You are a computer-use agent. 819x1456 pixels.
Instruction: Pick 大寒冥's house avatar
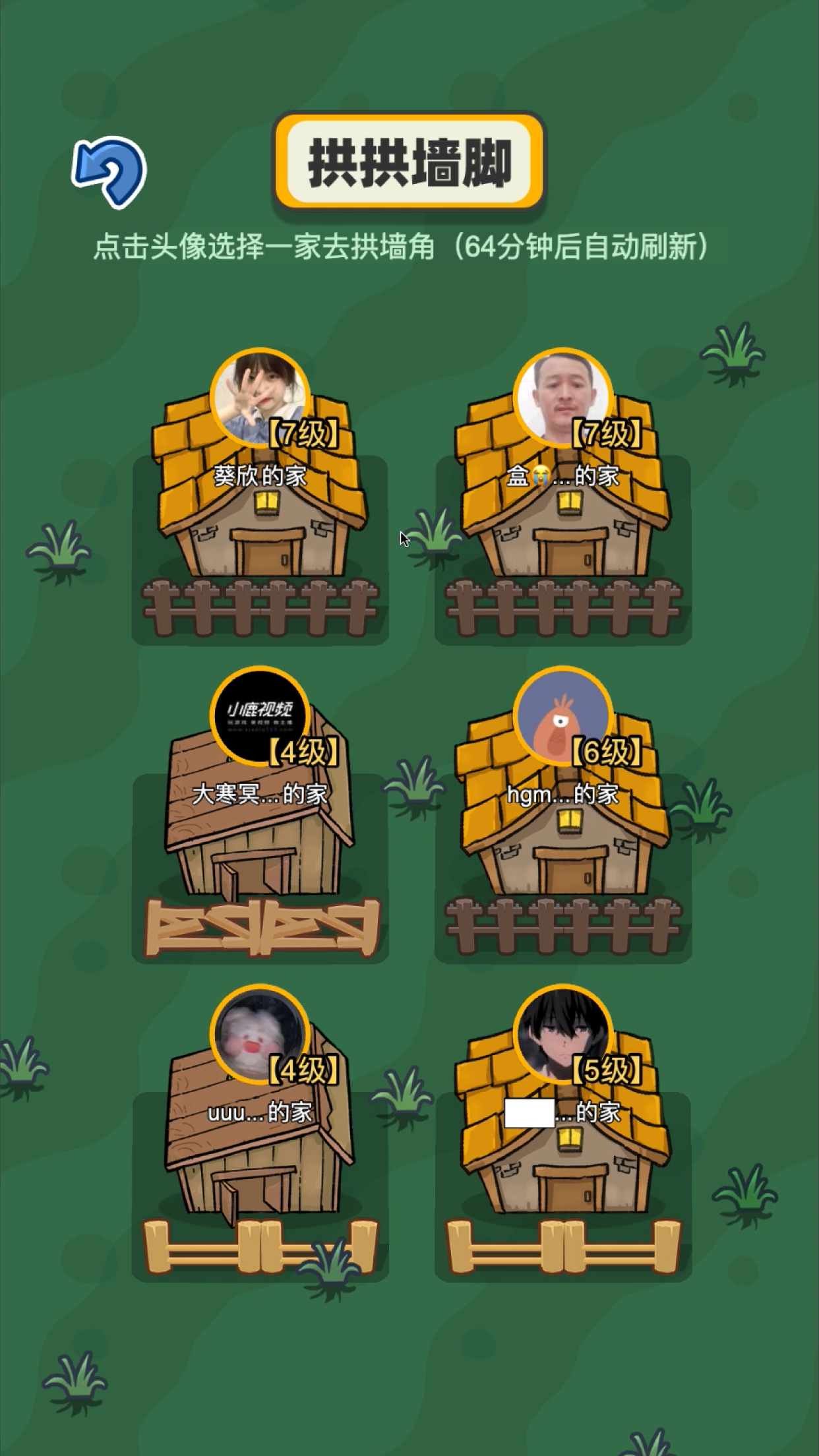coord(260,716)
